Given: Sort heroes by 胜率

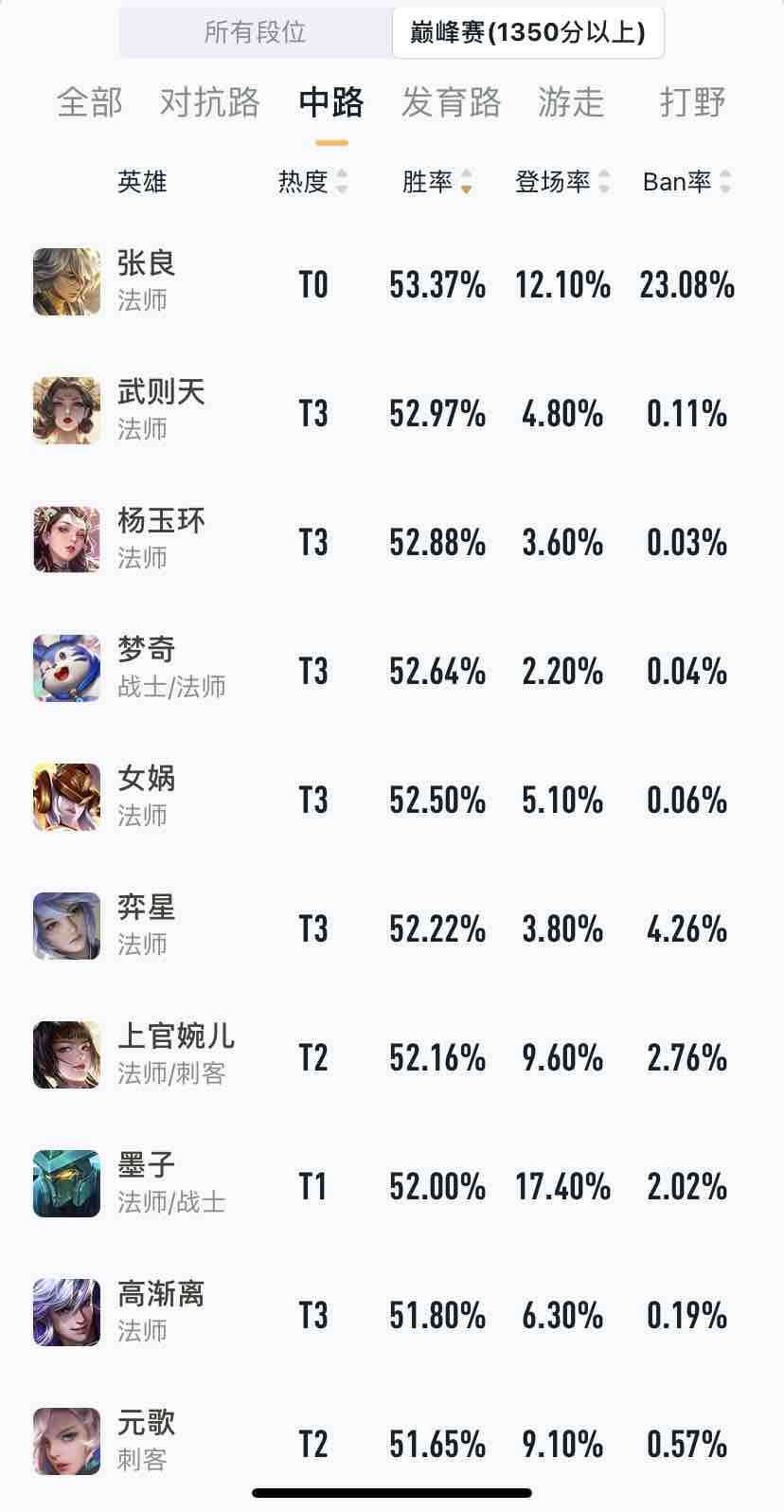Looking at the screenshot, I should [437, 181].
